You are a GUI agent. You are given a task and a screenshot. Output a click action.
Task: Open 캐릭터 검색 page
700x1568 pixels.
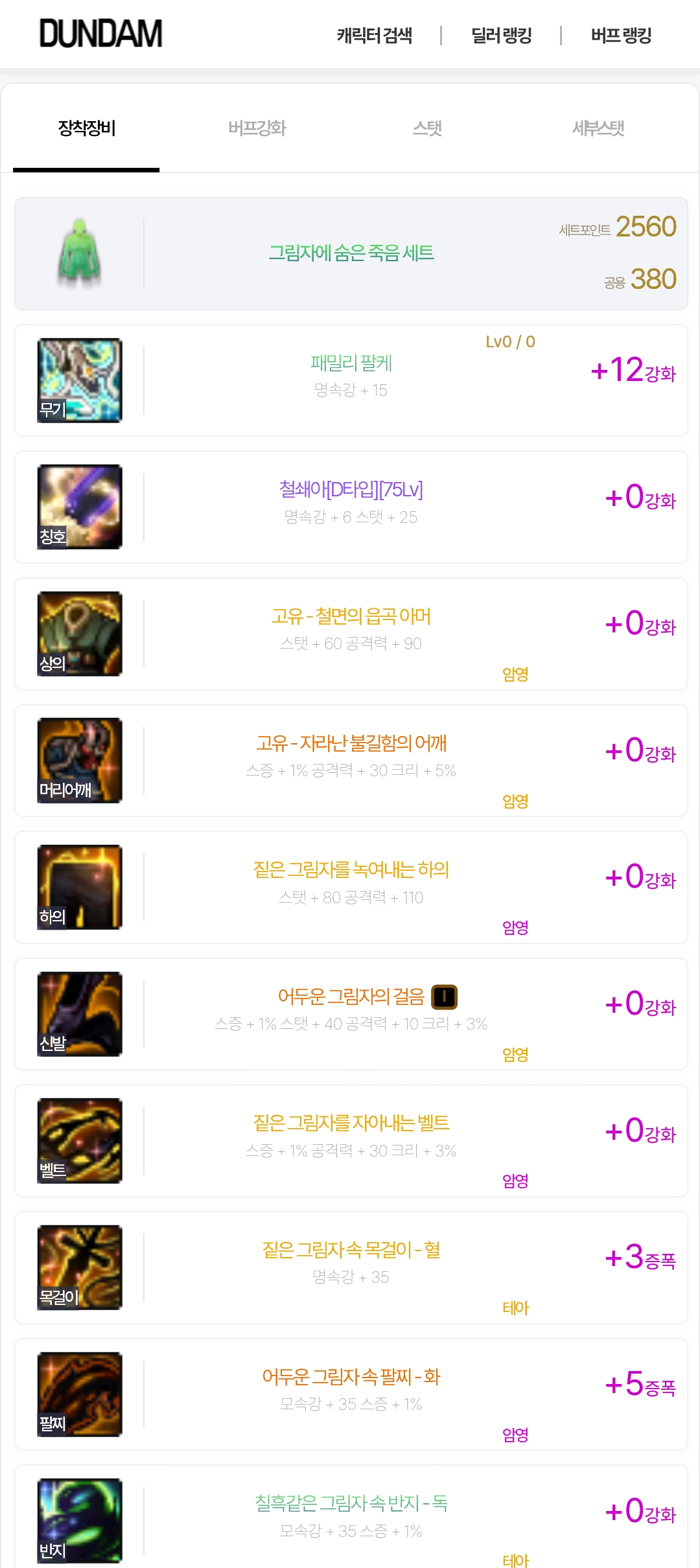pos(374,36)
